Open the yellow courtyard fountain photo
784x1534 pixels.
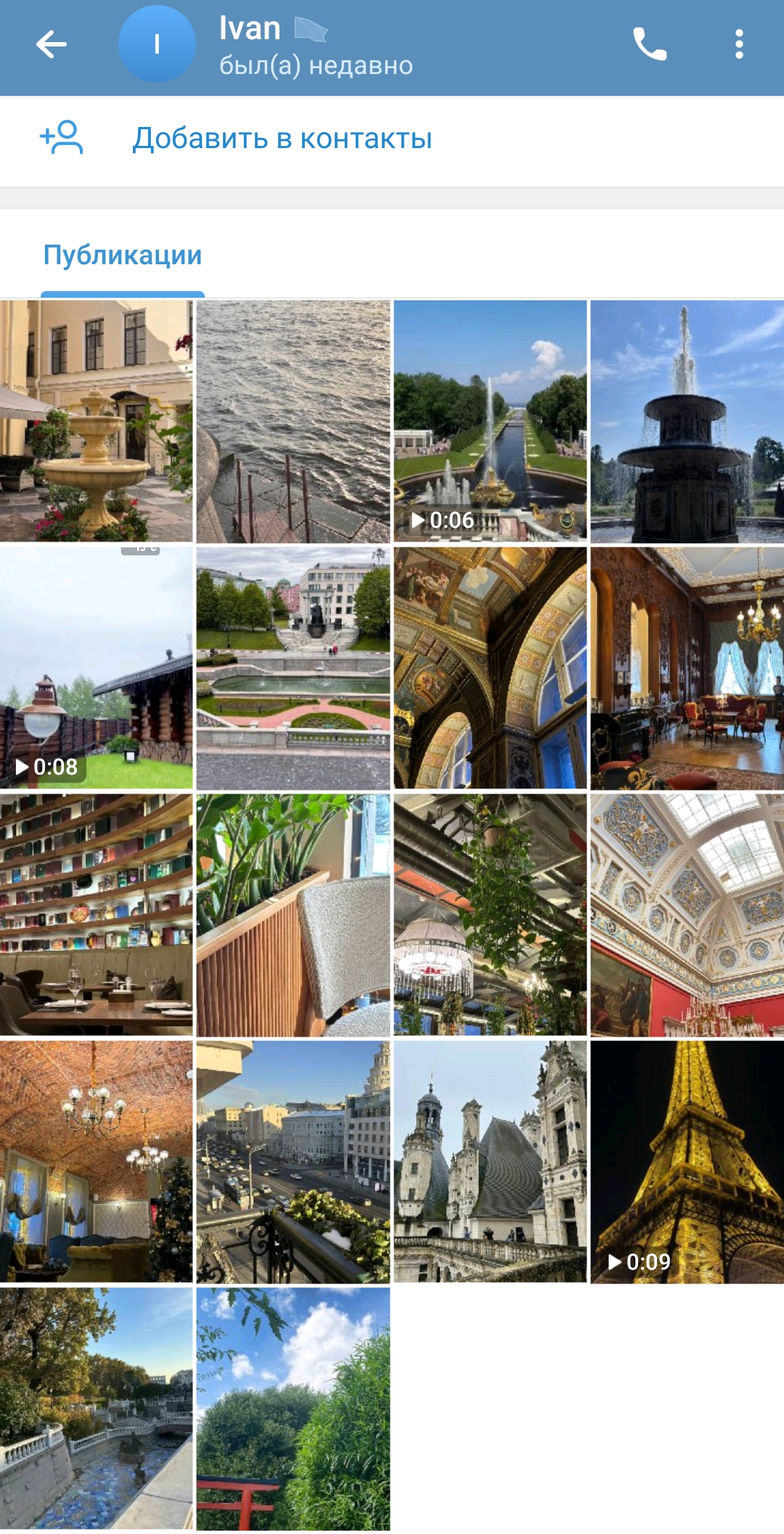click(x=97, y=421)
